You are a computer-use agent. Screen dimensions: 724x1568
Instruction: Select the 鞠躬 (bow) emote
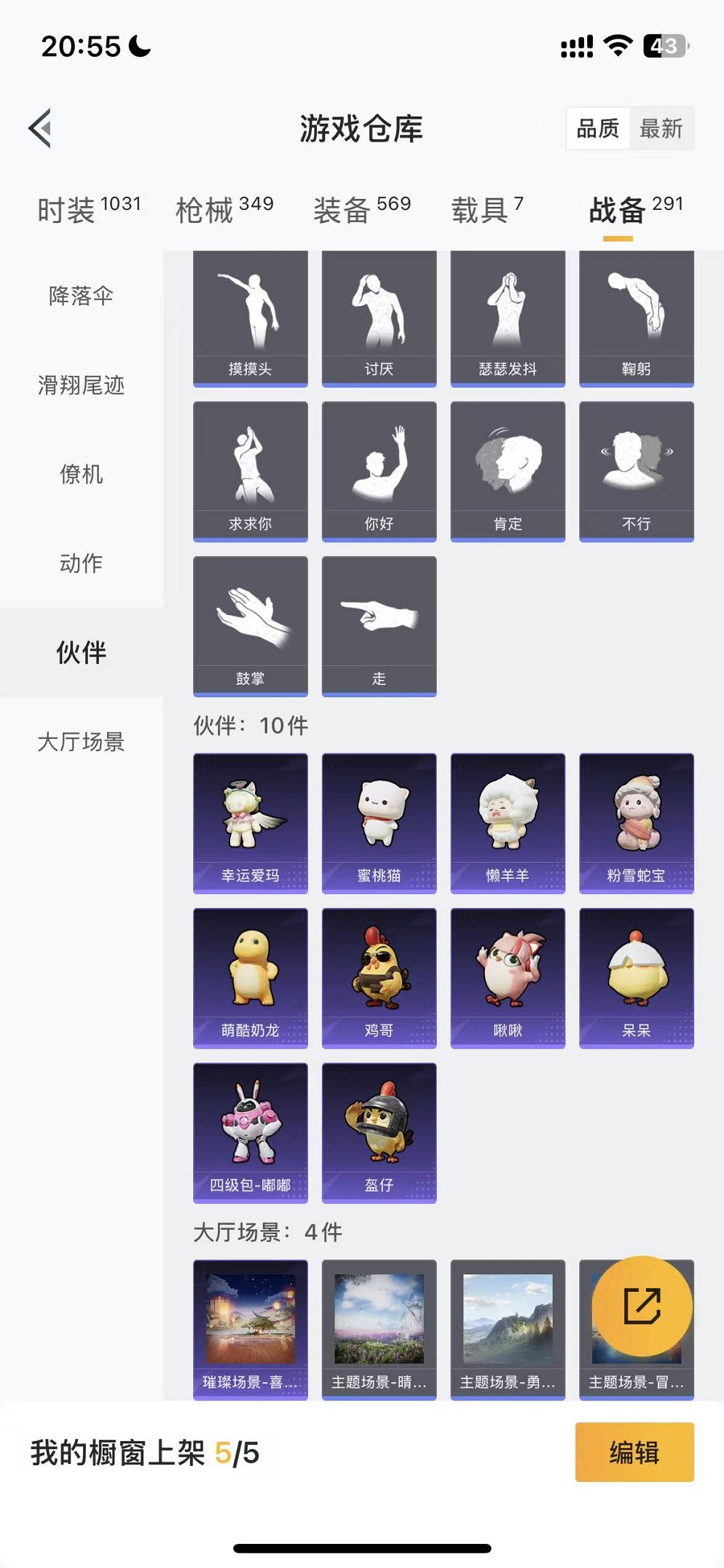(x=635, y=313)
